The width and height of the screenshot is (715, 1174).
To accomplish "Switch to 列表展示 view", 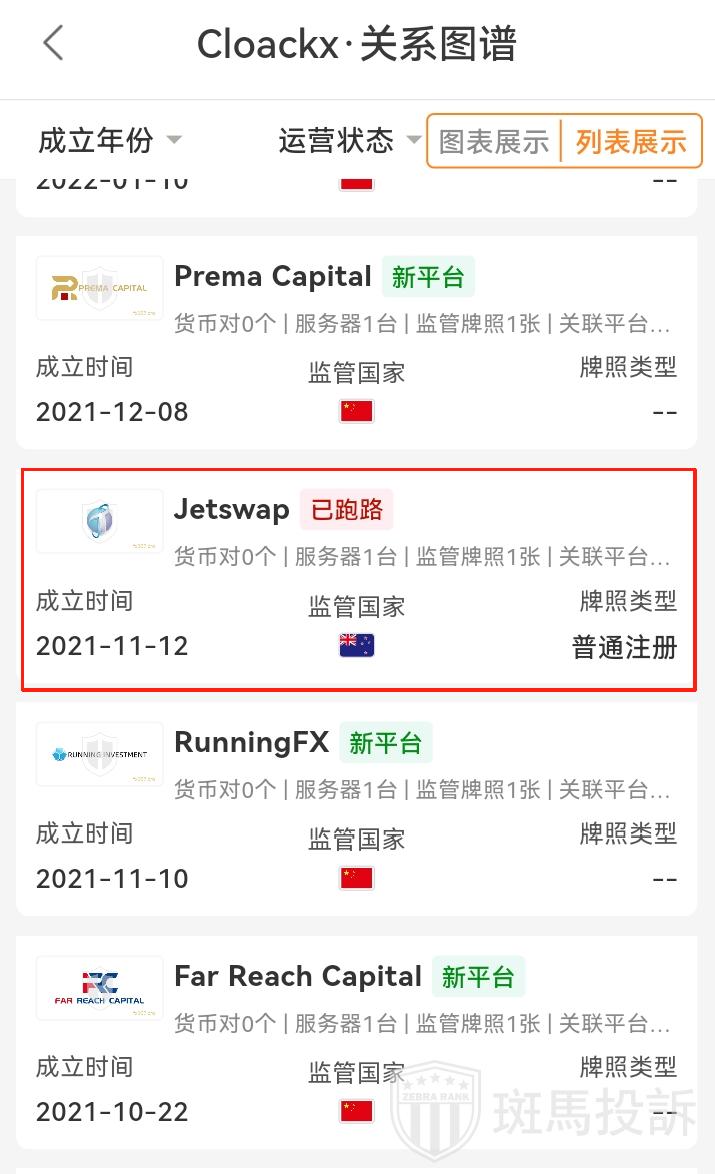I will (631, 142).
